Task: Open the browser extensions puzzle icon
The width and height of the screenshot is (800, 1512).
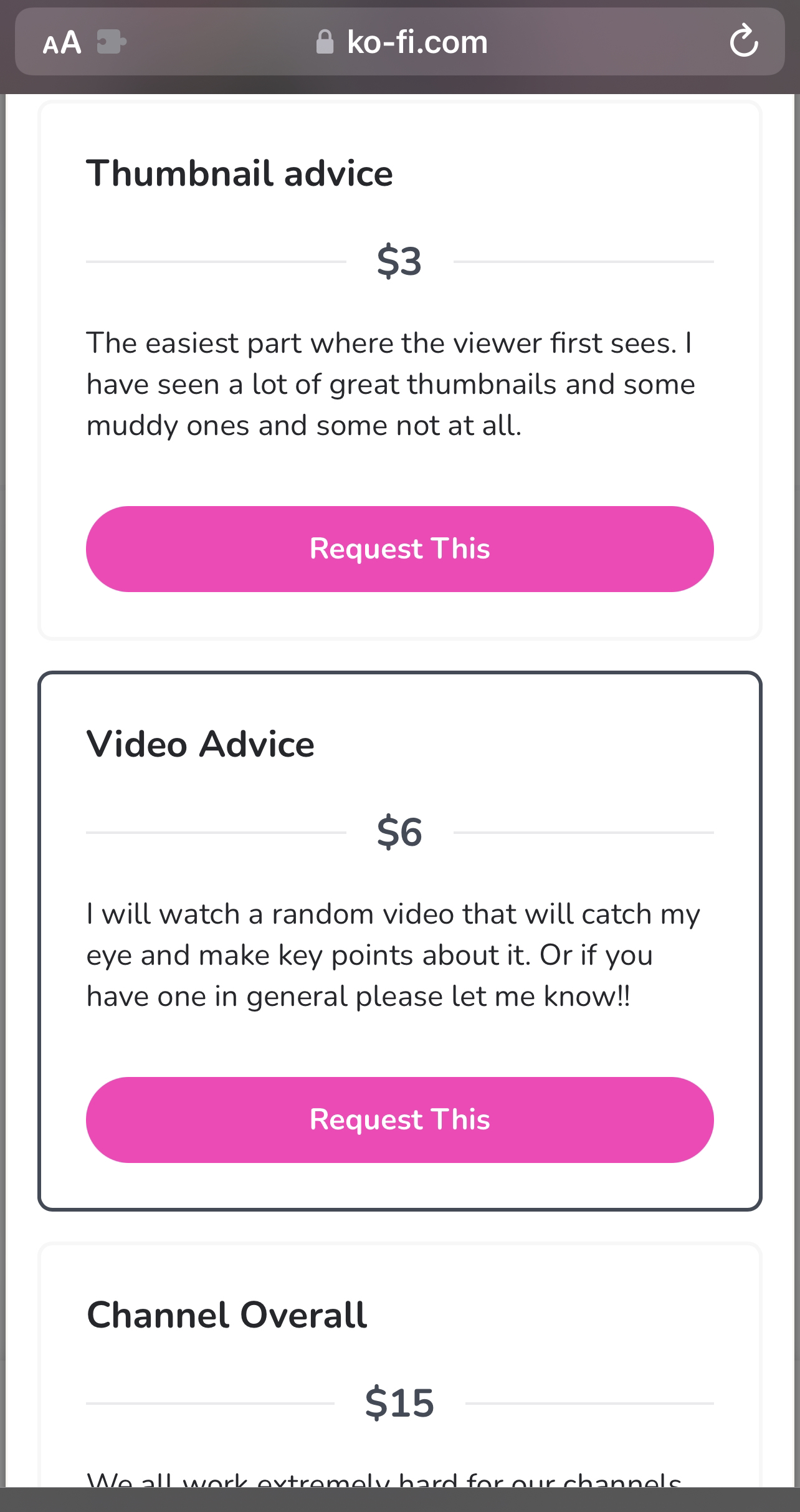Action: coord(112,42)
